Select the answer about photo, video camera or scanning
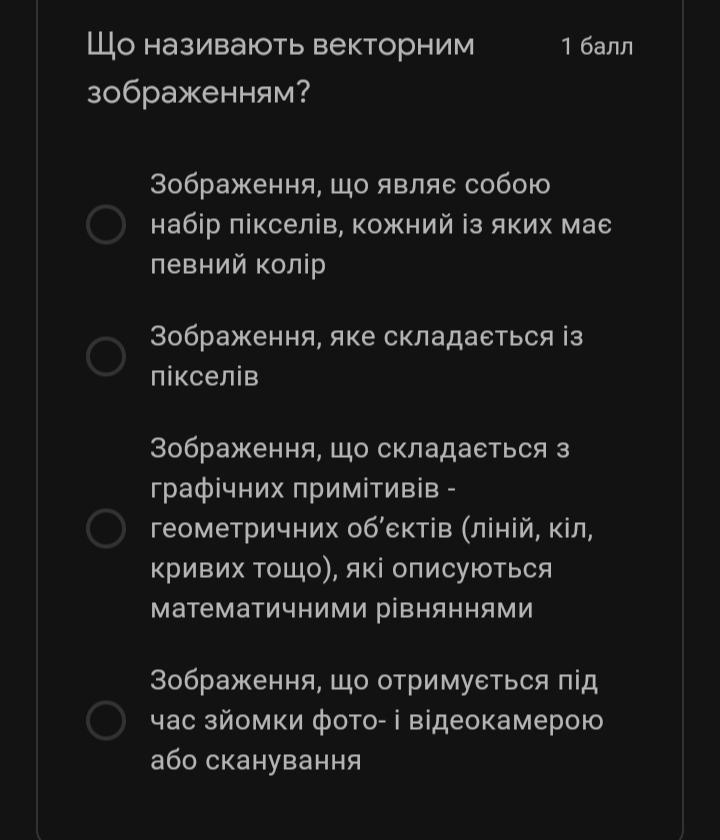This screenshot has width=720, height=840. click(x=106, y=721)
